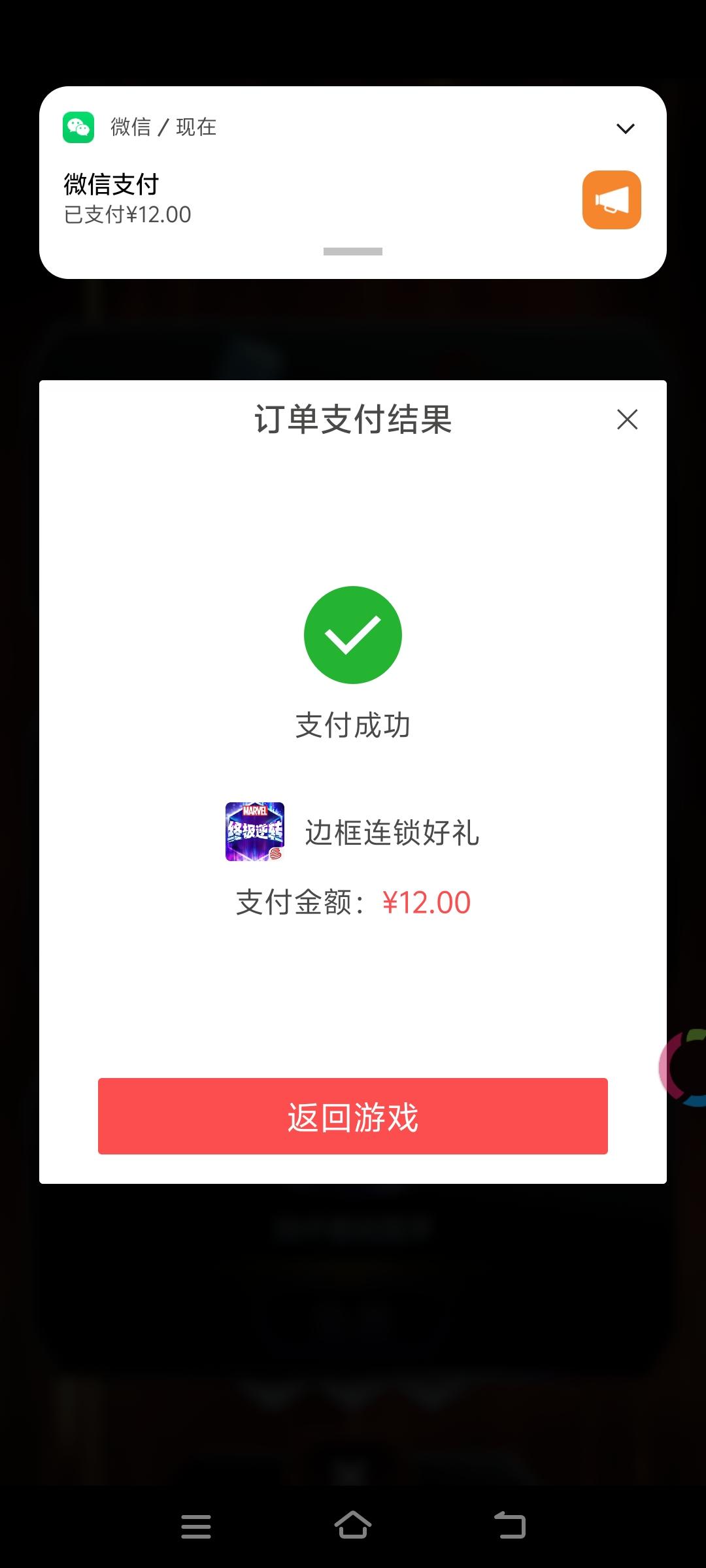Tap the recent apps navigation icon

(x=196, y=1526)
